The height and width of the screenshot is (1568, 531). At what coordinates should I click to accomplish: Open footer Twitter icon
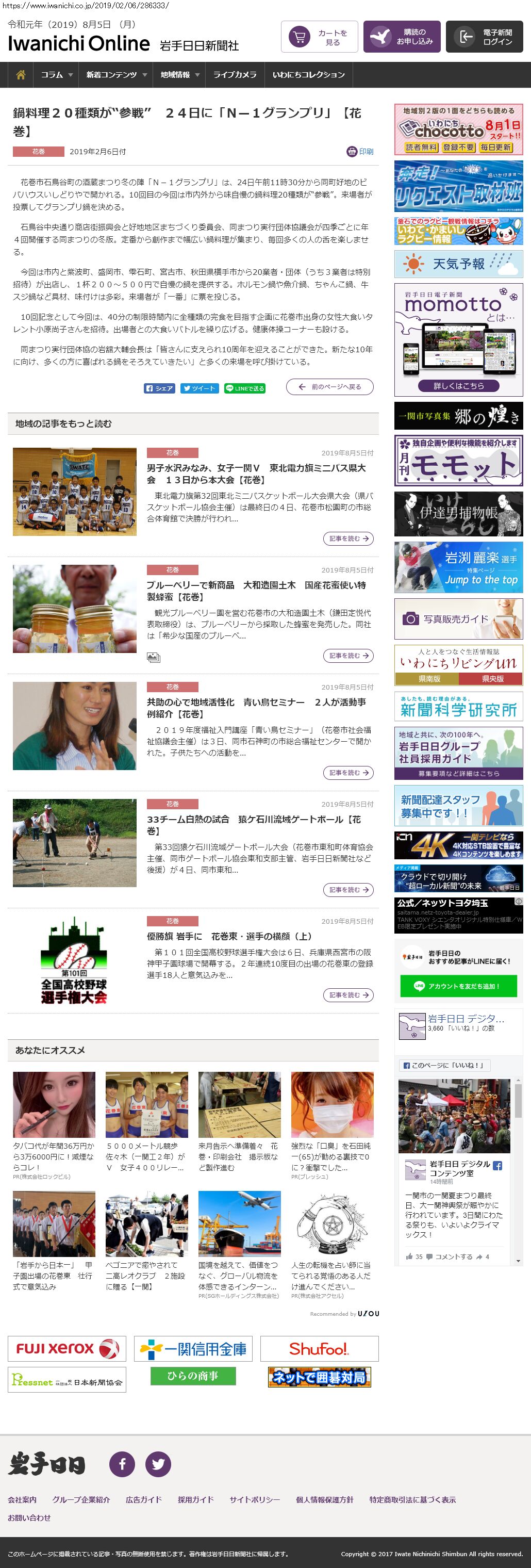[158, 1464]
